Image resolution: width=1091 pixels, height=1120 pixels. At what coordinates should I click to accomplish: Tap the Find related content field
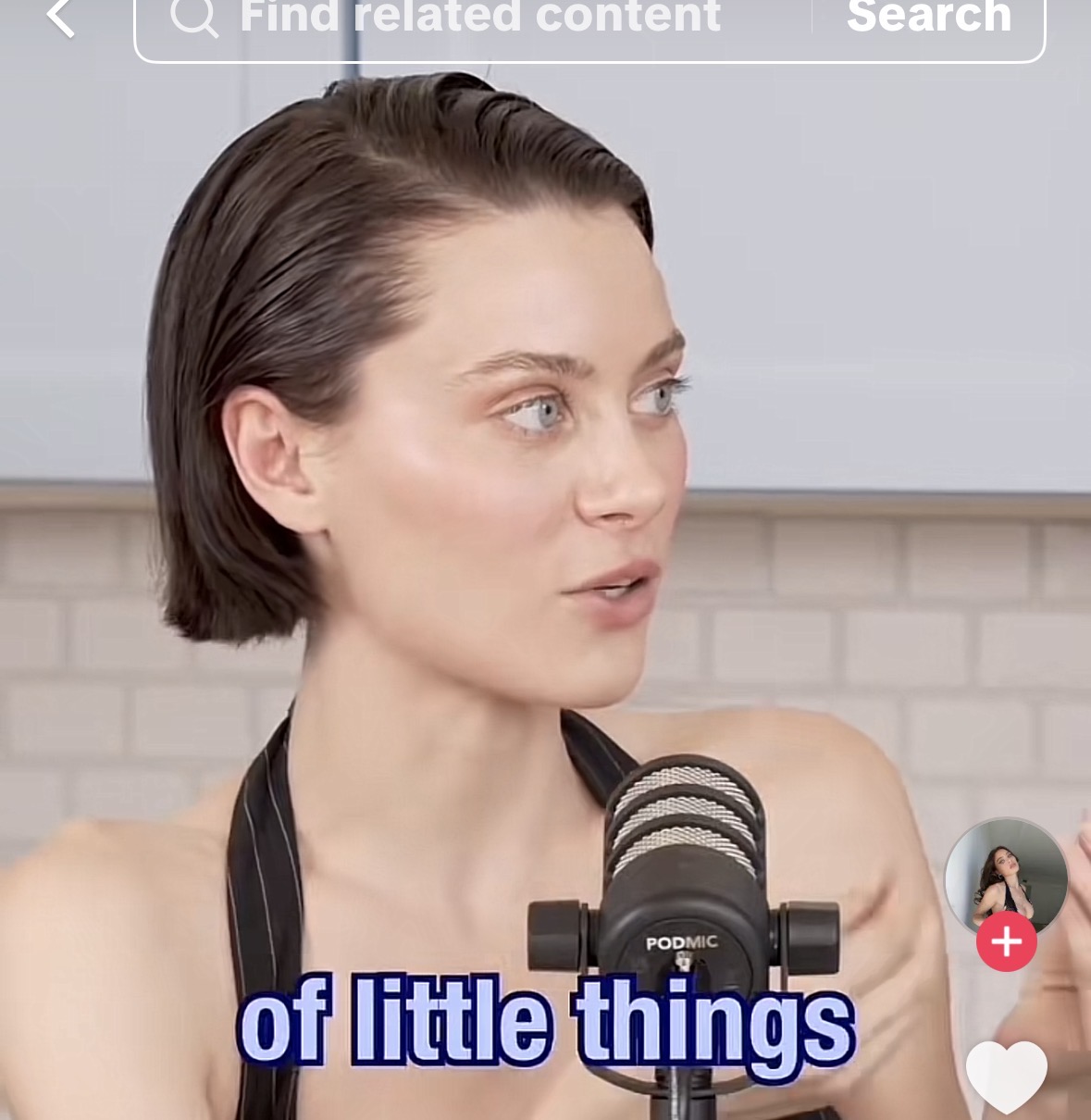click(x=479, y=19)
